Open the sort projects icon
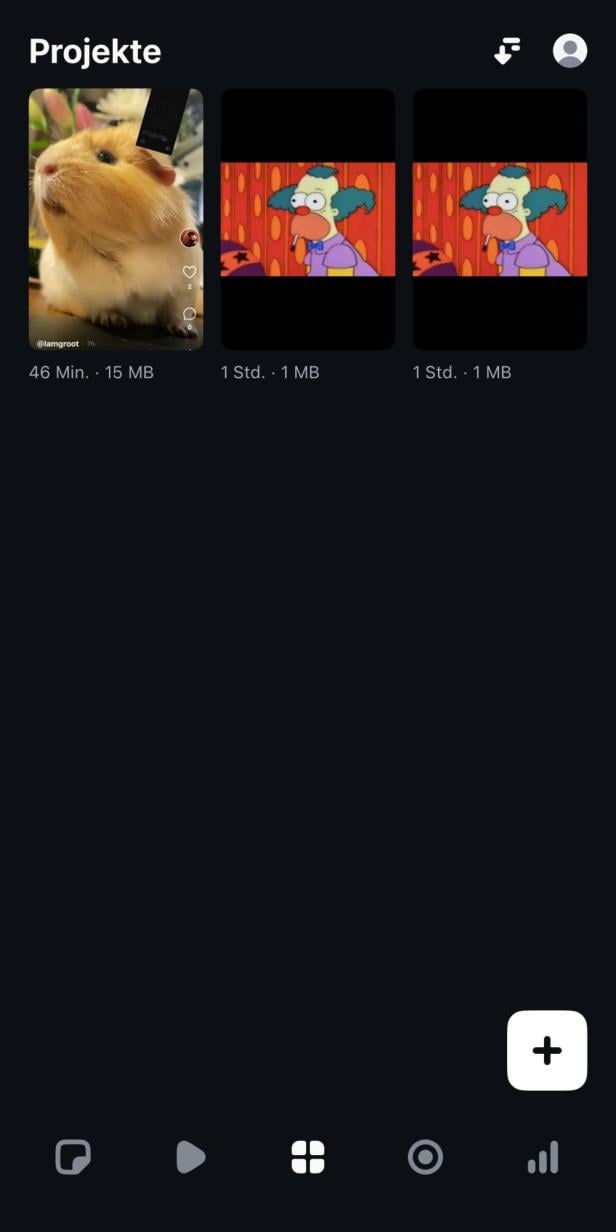This screenshot has height=1232, width=616. 508,51
